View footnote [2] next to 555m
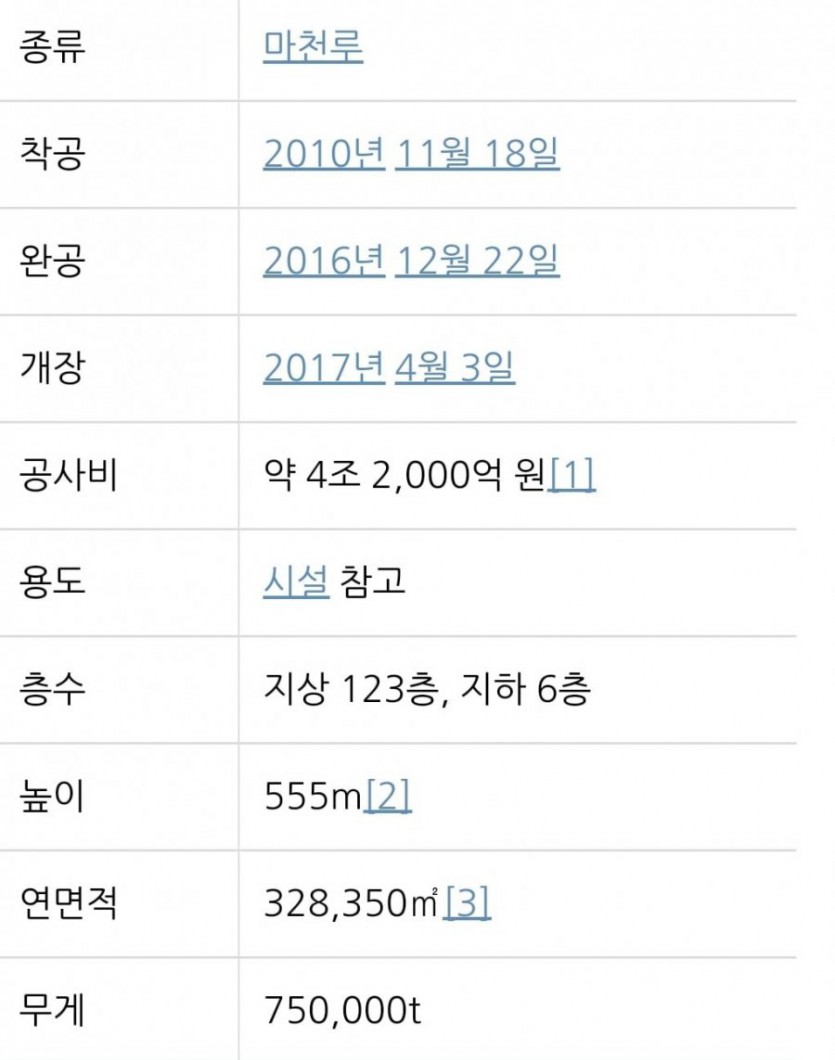Image resolution: width=835 pixels, height=1060 pixels. (388, 797)
